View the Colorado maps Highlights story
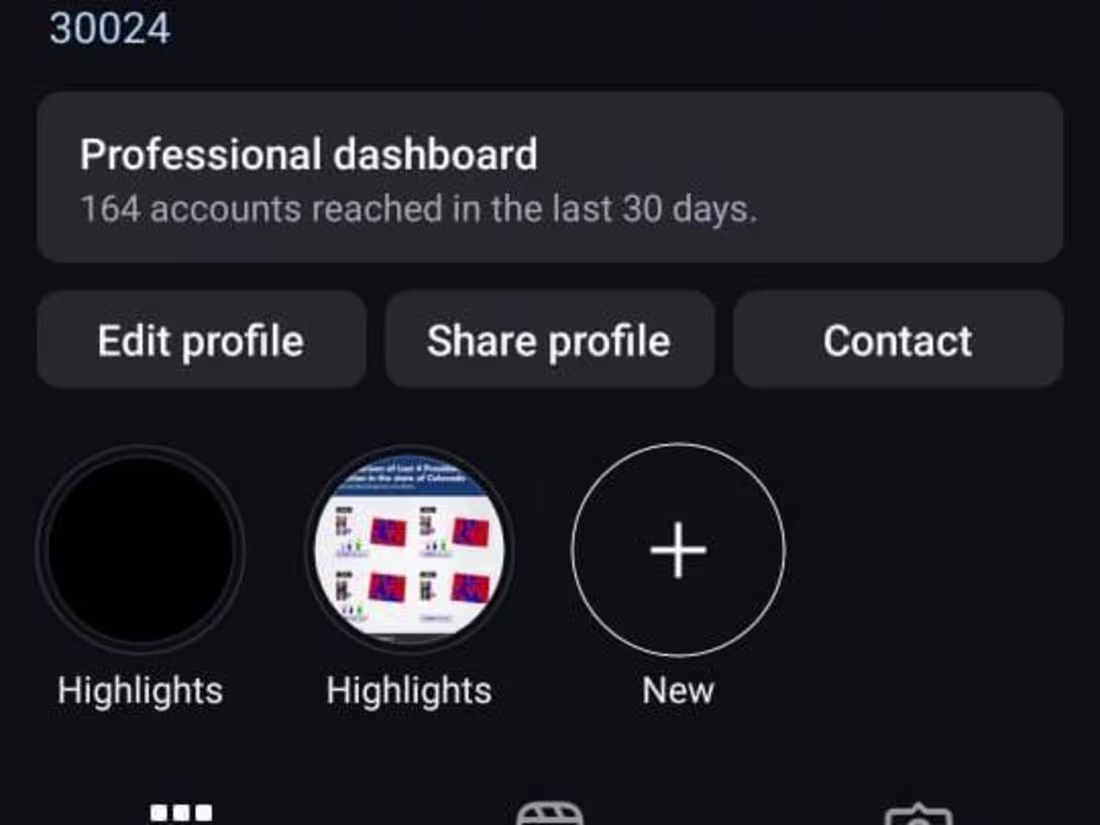 coord(409,549)
